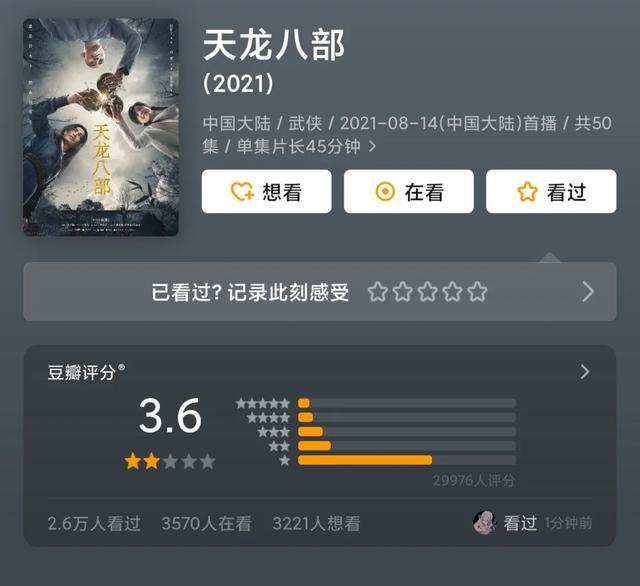
Task: Mark the show as 在看
Action: tap(409, 192)
